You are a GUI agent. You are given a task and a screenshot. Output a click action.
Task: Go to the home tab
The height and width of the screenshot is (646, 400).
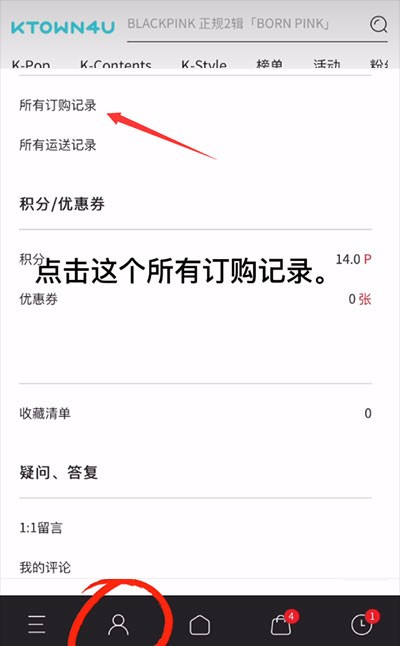200,625
